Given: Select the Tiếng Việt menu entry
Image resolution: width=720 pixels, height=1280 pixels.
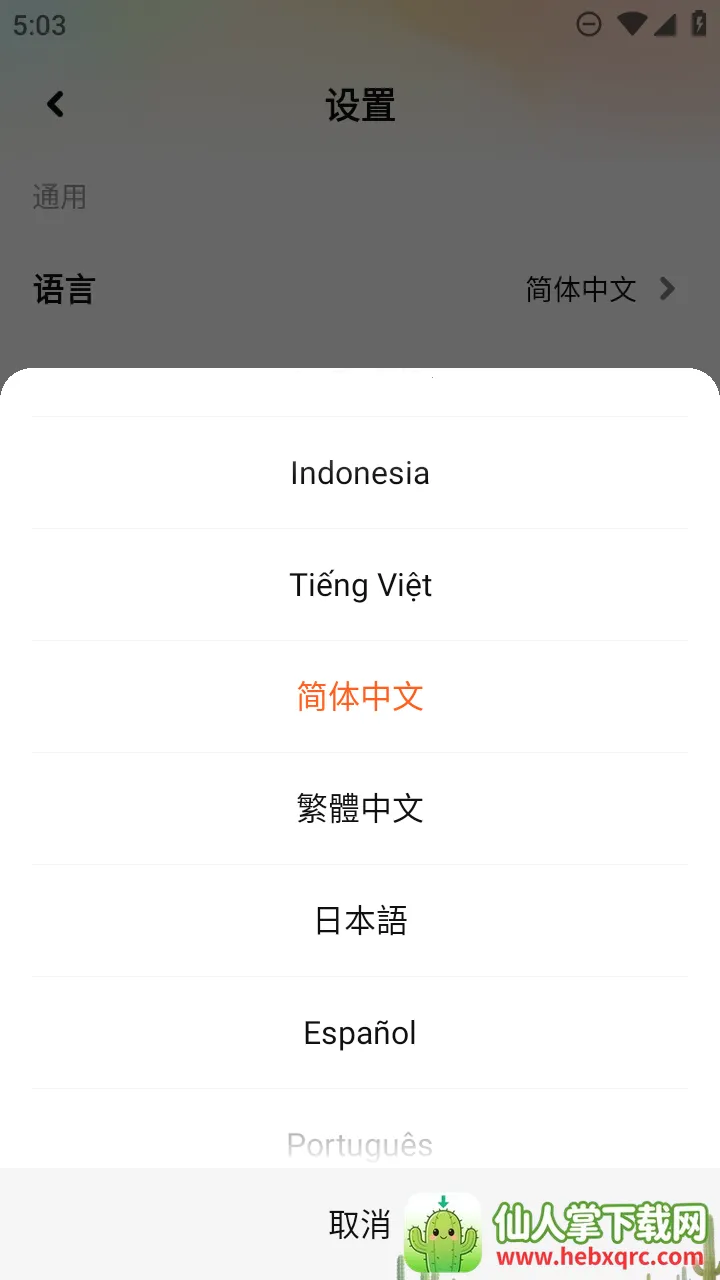Looking at the screenshot, I should click(x=360, y=585).
